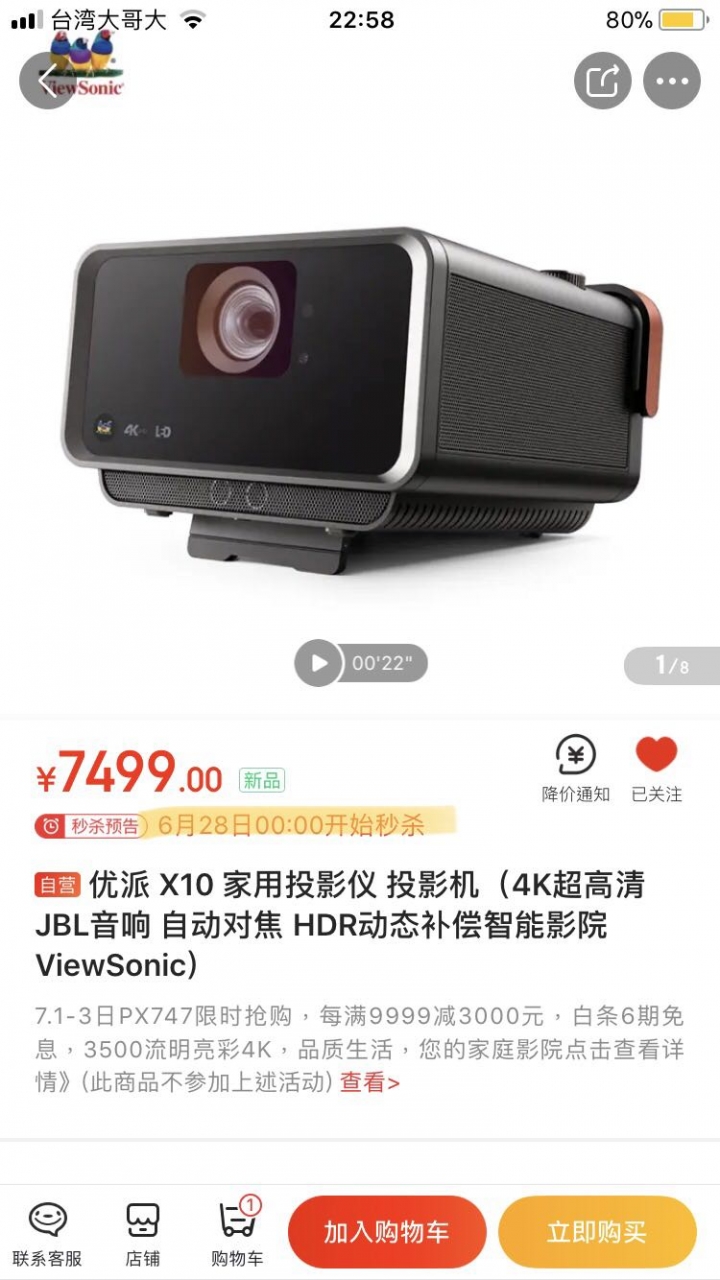Buy now with 立即购买
The height and width of the screenshot is (1280, 720).
tap(597, 1232)
